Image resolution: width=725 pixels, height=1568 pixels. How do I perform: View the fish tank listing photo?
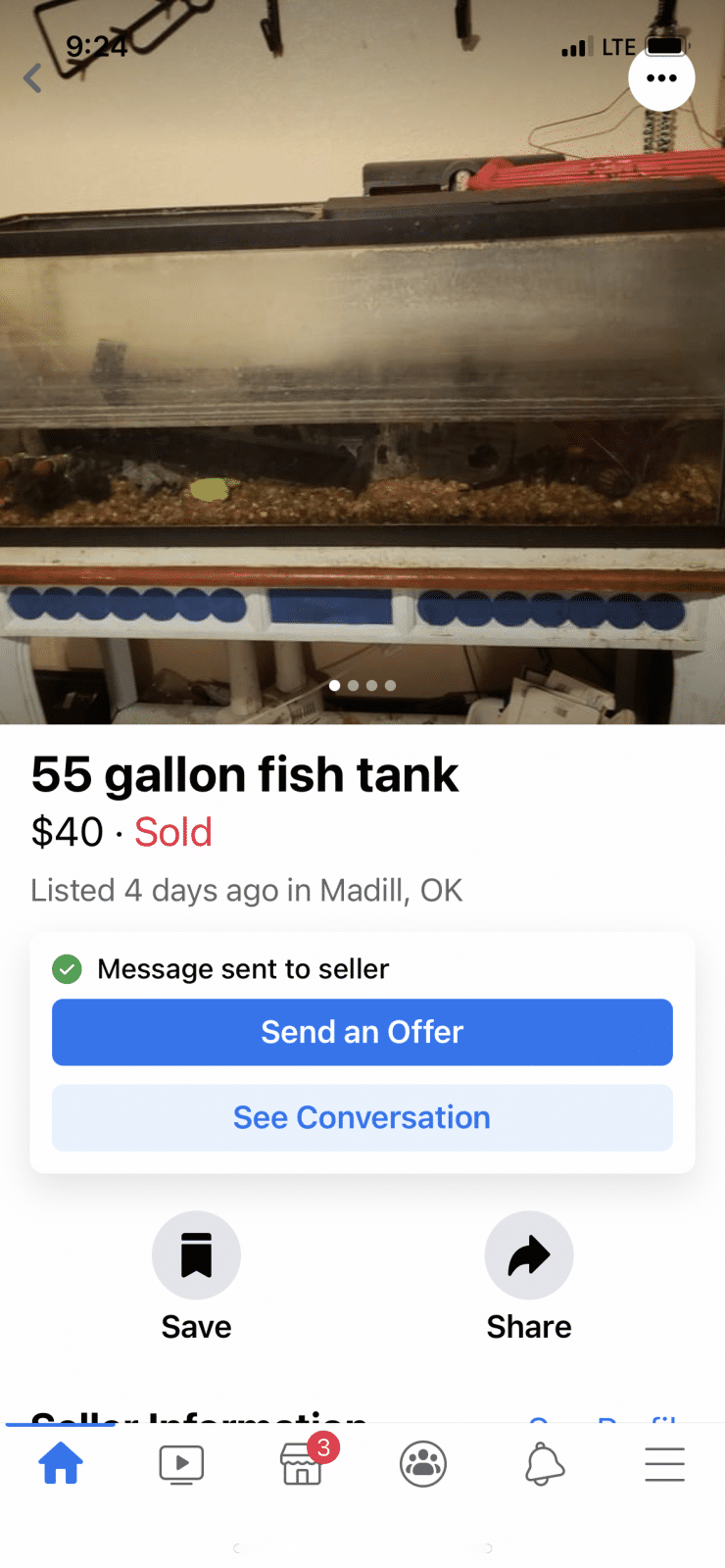(x=362, y=392)
